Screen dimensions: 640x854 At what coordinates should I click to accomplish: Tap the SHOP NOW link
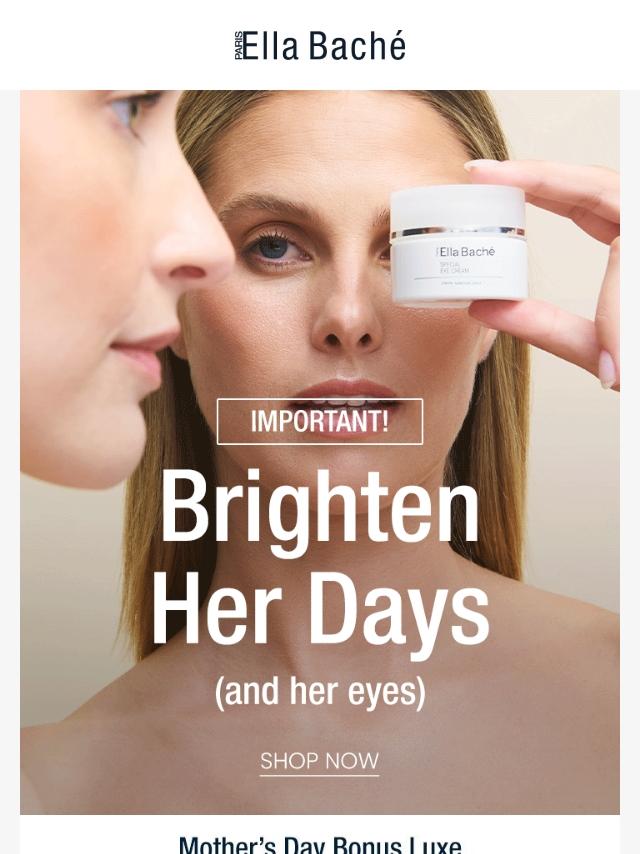319,761
